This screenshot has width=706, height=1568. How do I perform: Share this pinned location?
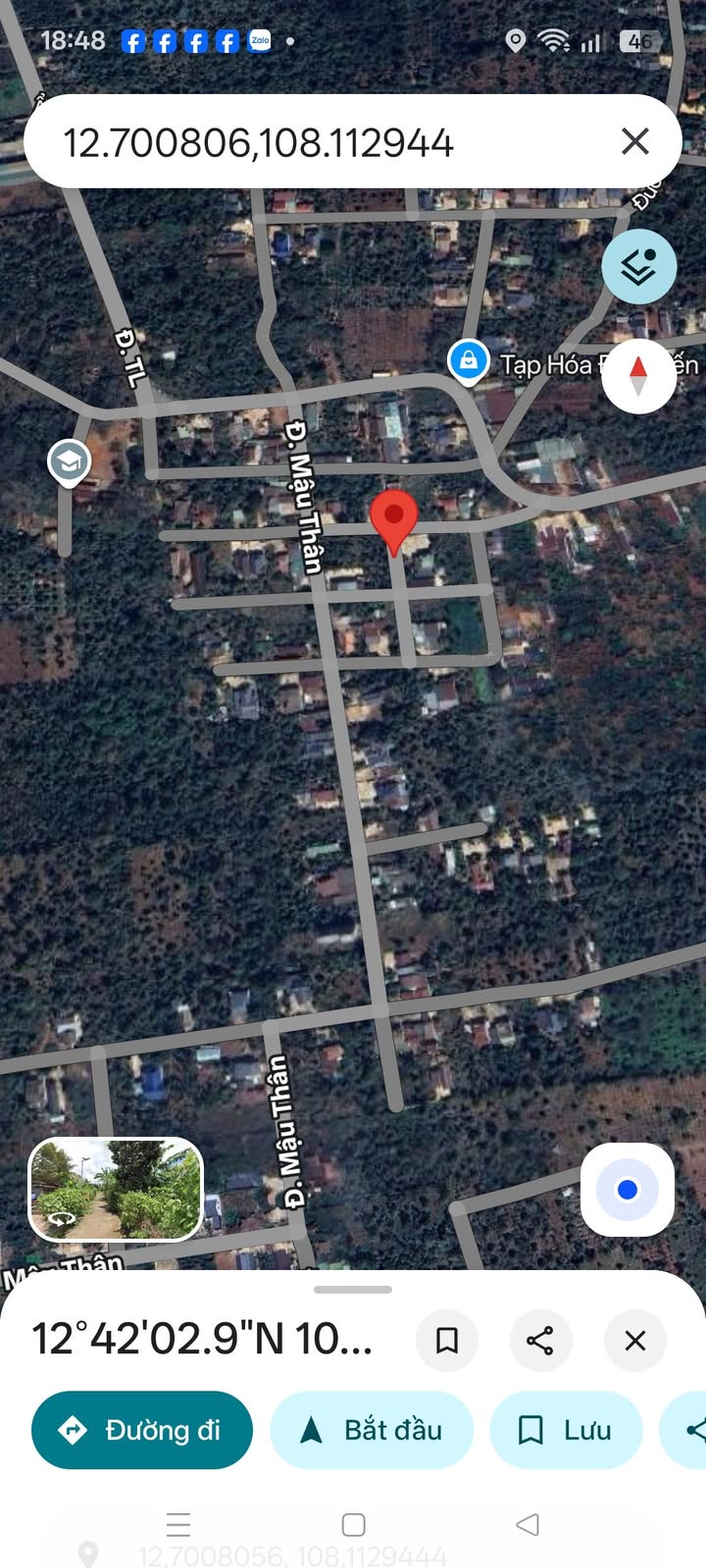click(540, 1340)
